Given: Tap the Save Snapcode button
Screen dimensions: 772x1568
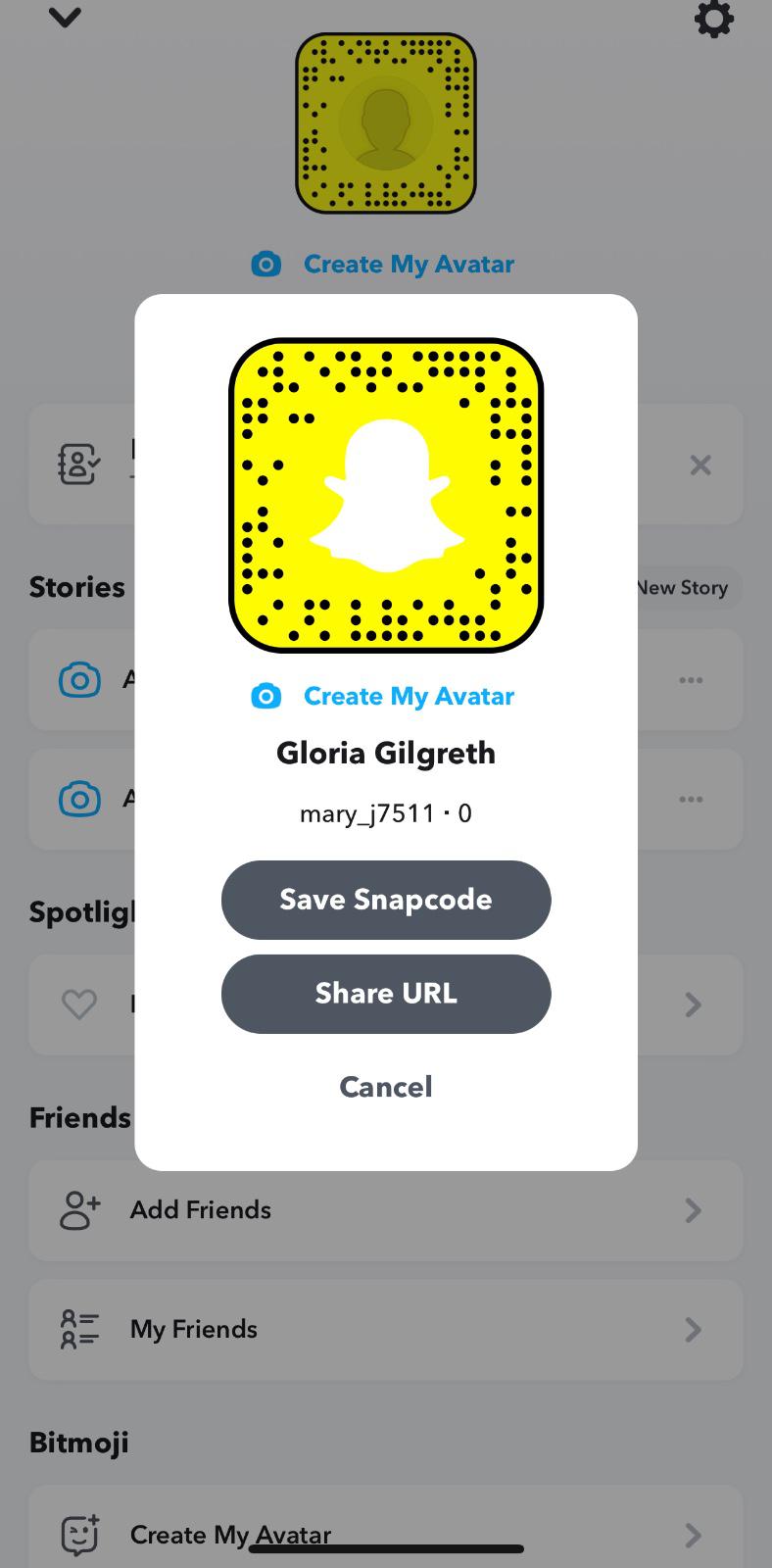Looking at the screenshot, I should [x=386, y=900].
